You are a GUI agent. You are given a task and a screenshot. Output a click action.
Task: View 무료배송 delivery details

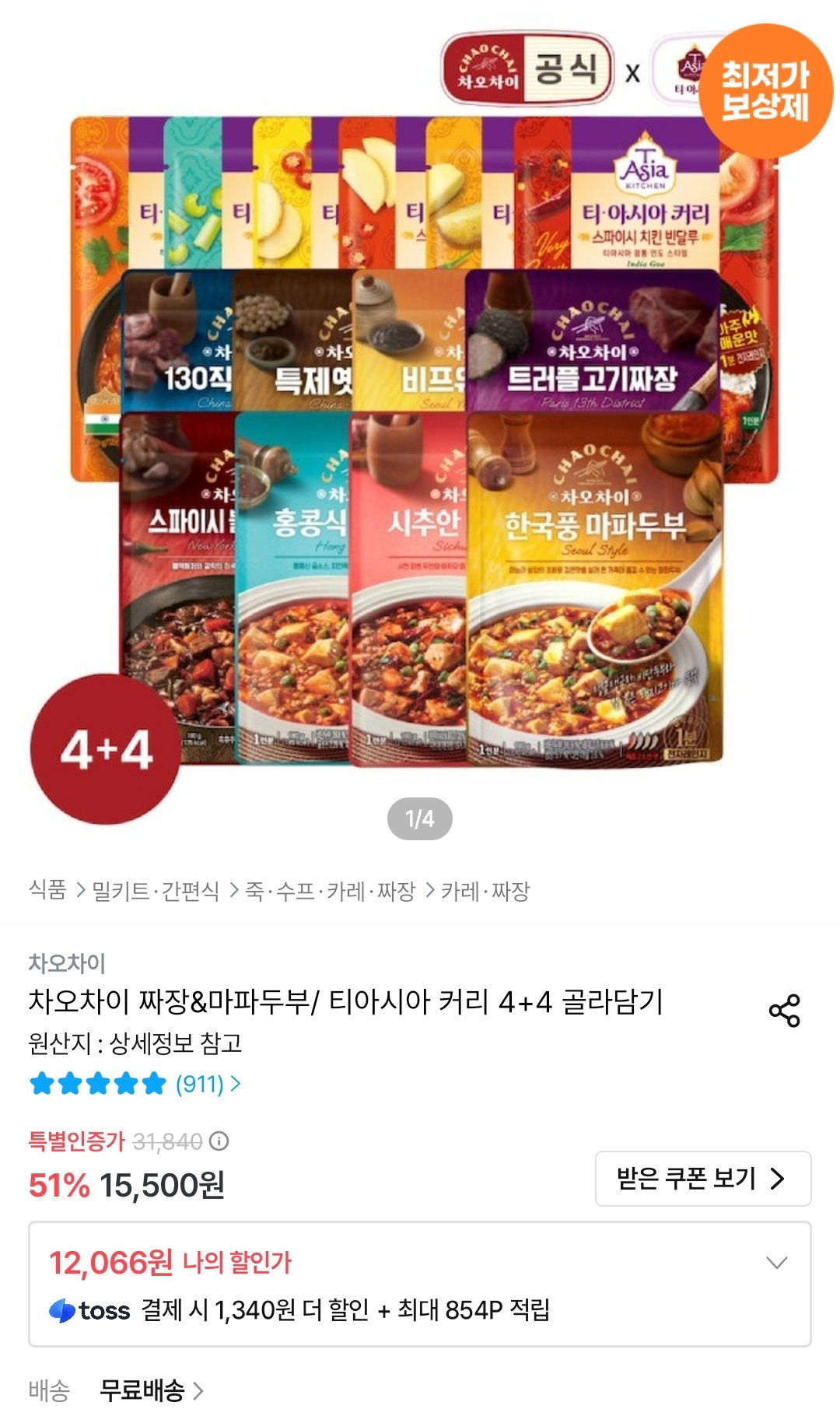click(x=152, y=1390)
